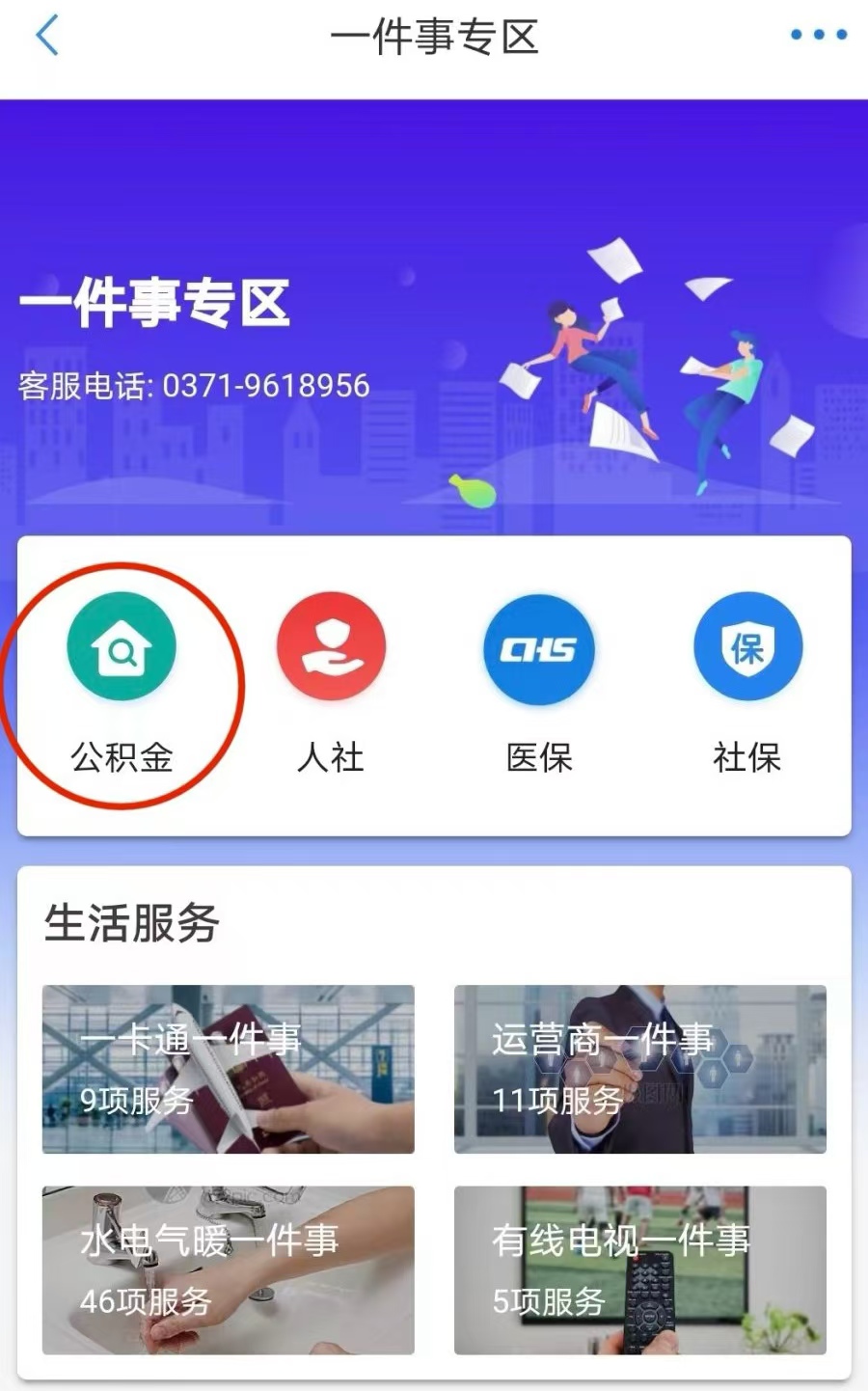This screenshot has width=868, height=1391.
Task: Tap the 社保 service icon
Action: tap(747, 647)
